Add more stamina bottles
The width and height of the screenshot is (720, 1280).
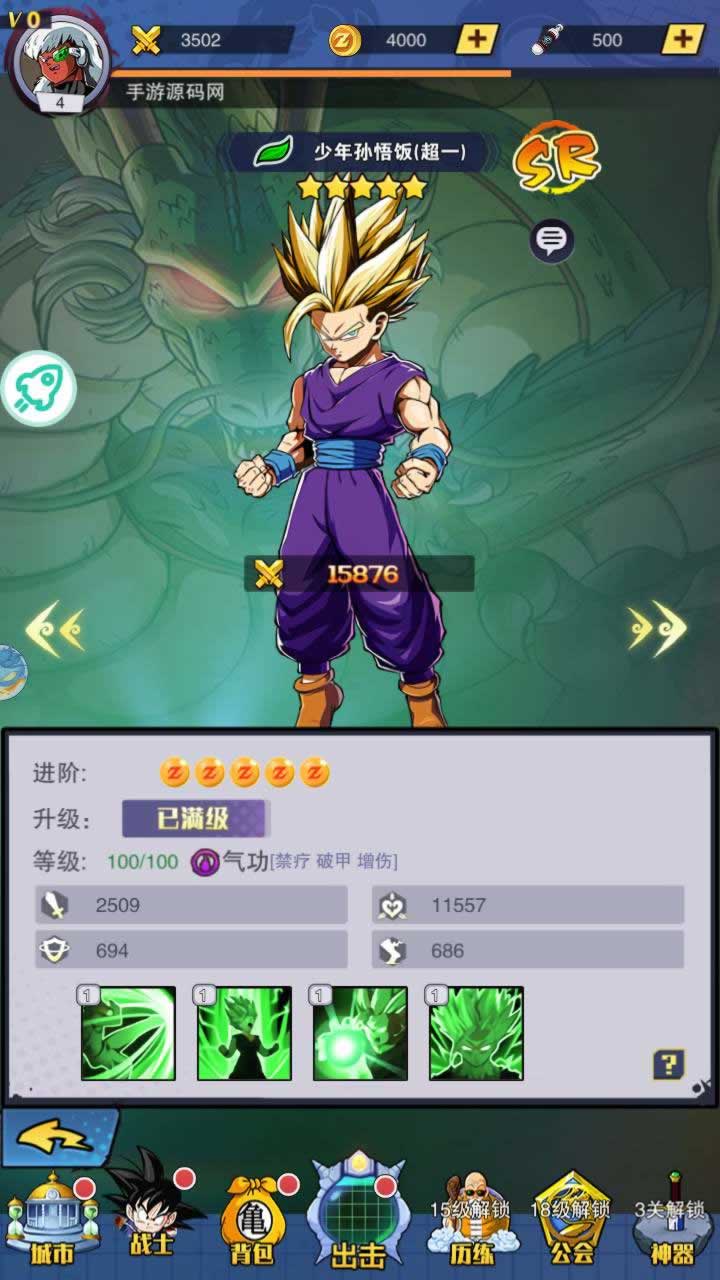(x=683, y=40)
